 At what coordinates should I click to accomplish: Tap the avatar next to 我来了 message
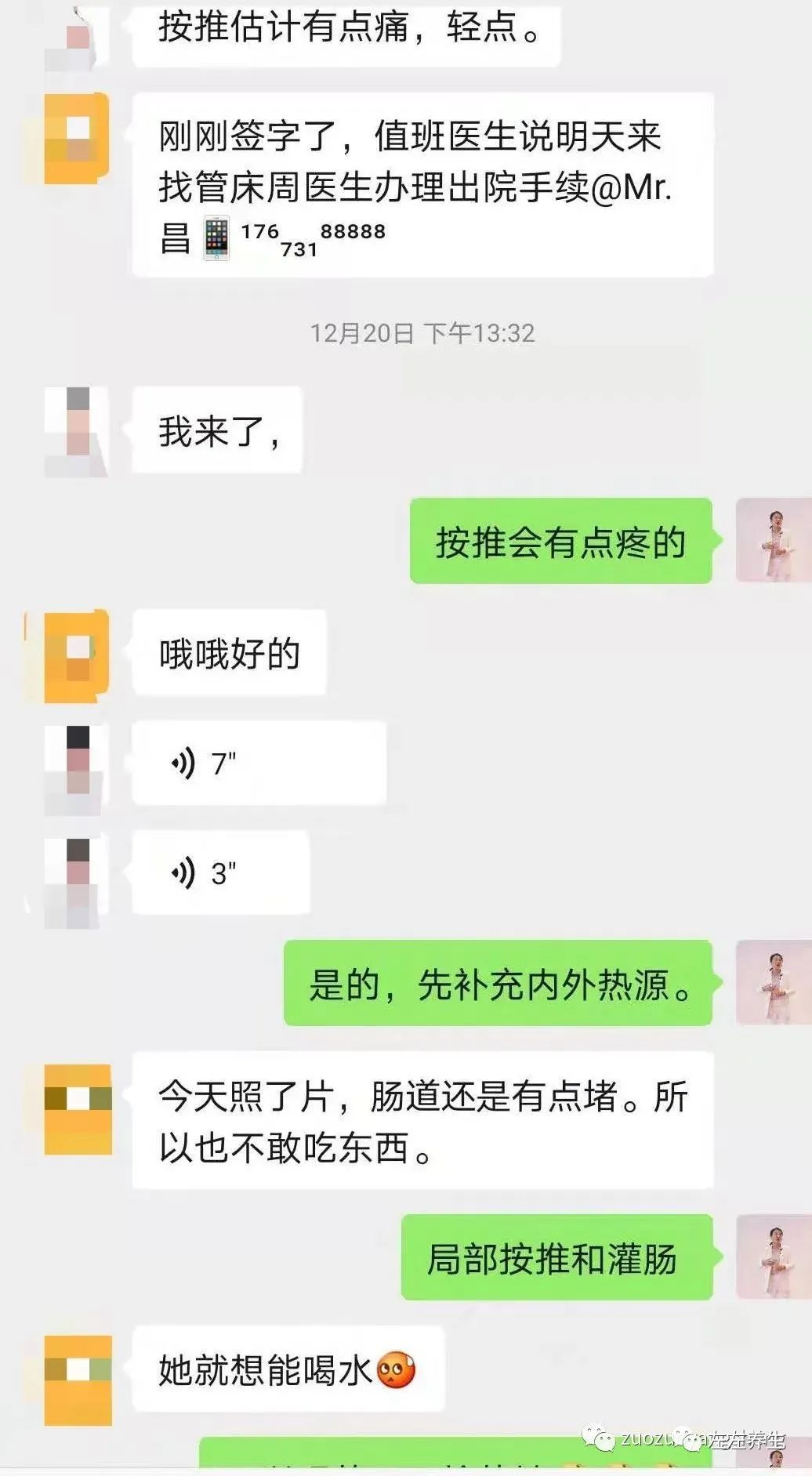pyautogui.click(x=77, y=431)
